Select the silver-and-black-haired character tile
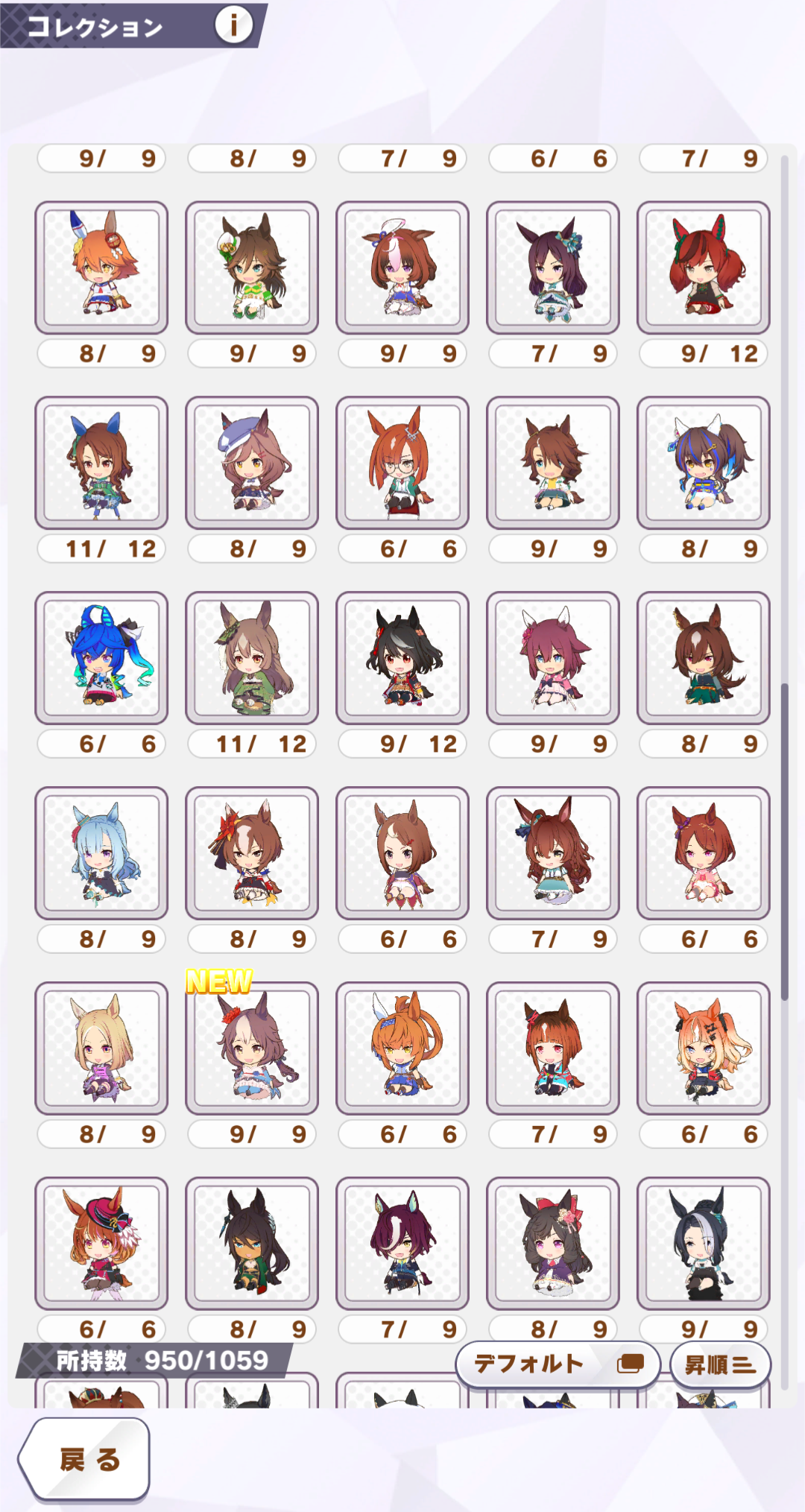805x1512 pixels. click(x=704, y=1243)
